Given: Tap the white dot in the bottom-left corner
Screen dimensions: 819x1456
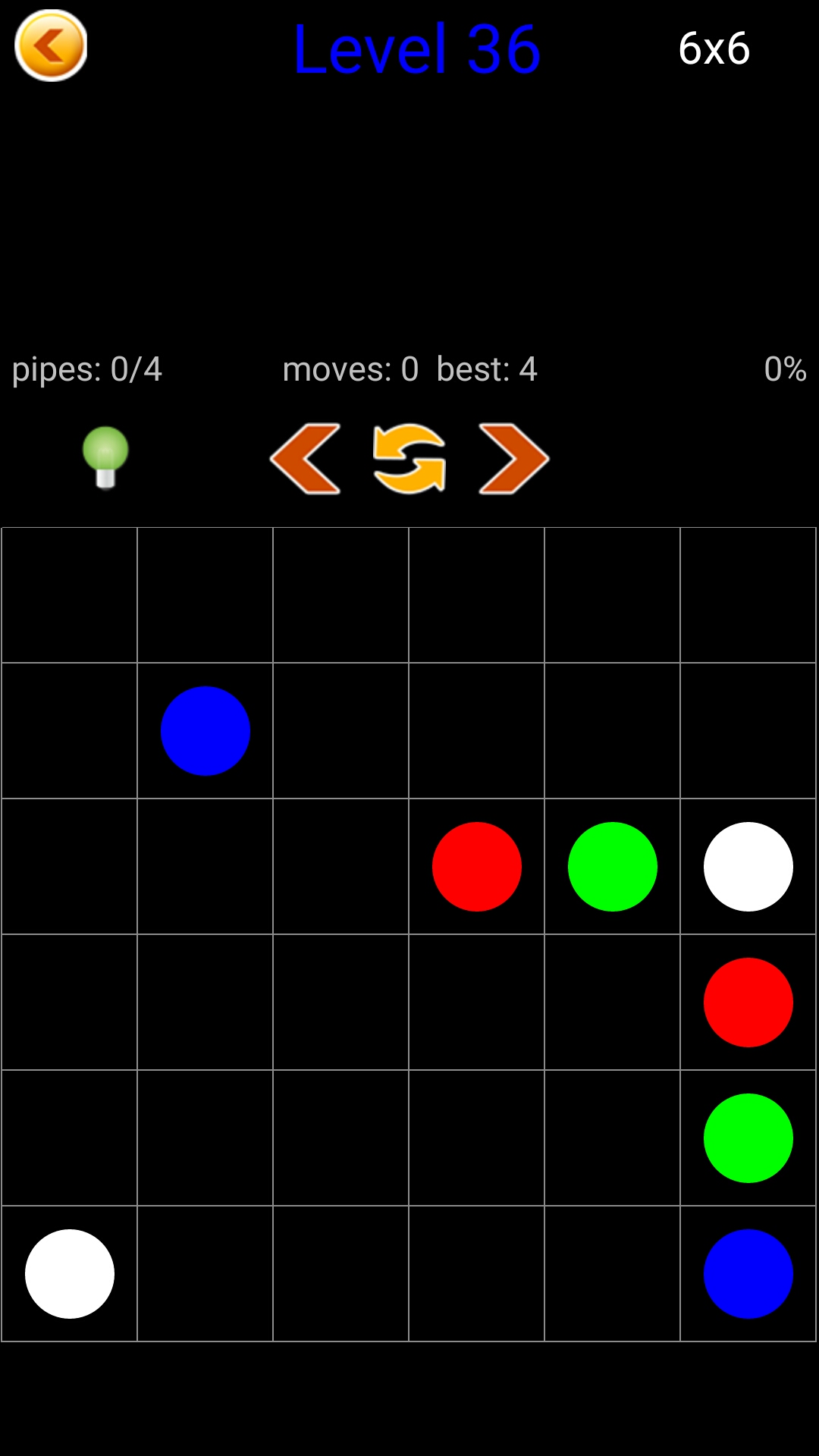Looking at the screenshot, I should [x=70, y=1274].
